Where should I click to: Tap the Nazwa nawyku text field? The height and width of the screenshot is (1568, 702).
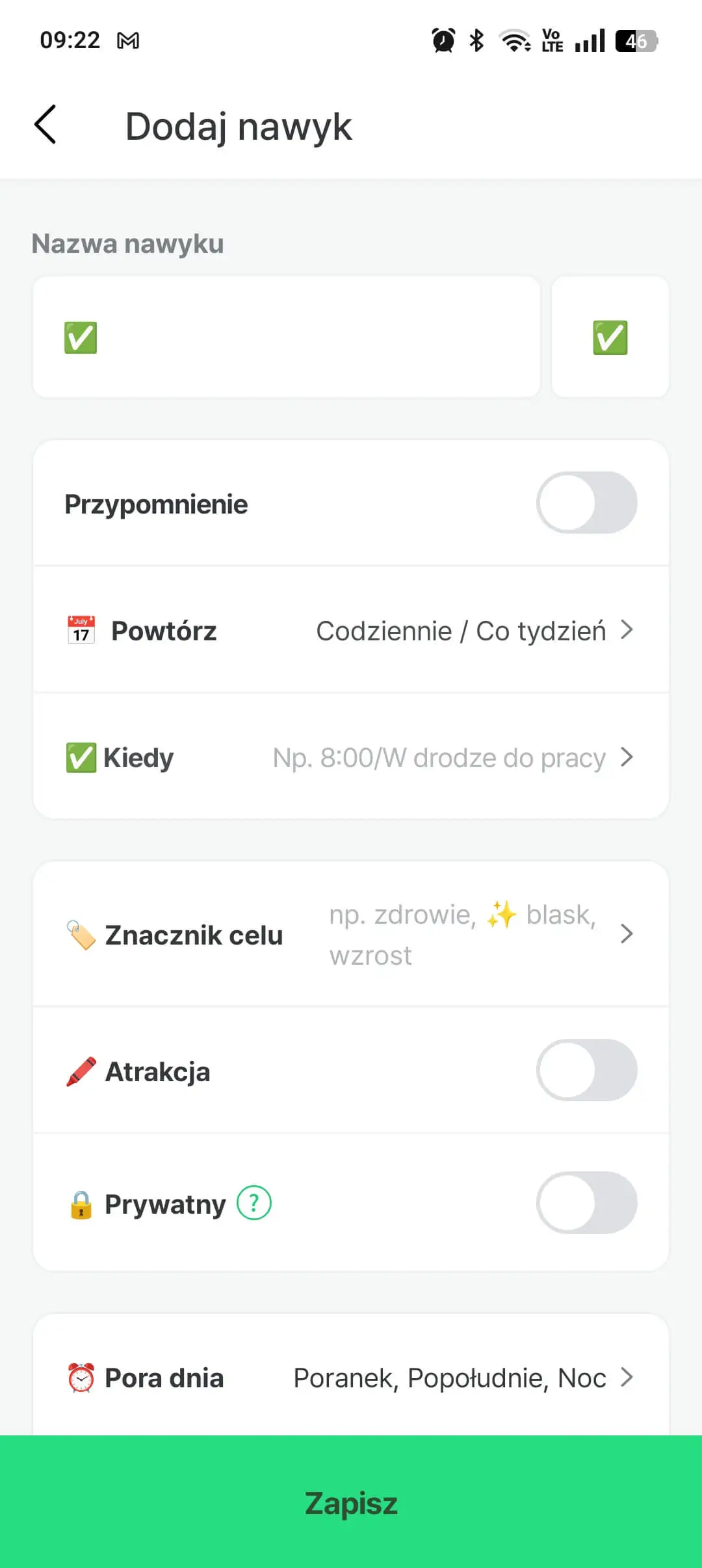[x=286, y=337]
